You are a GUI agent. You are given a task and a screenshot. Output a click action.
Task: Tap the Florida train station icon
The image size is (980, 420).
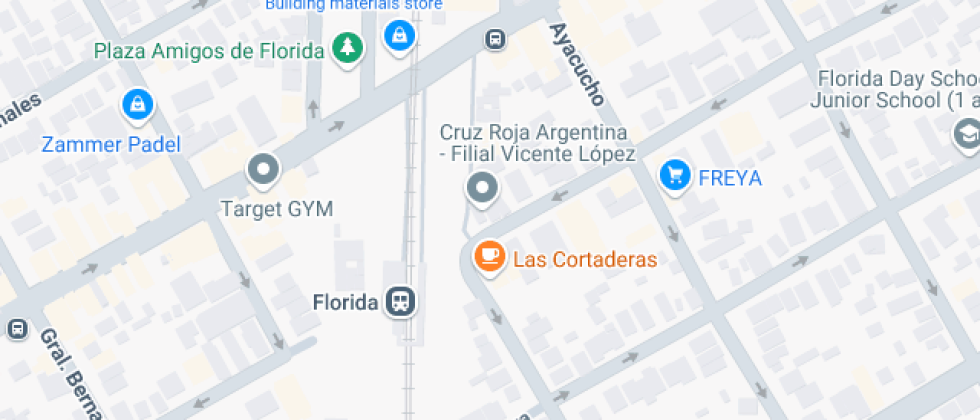[x=401, y=301]
